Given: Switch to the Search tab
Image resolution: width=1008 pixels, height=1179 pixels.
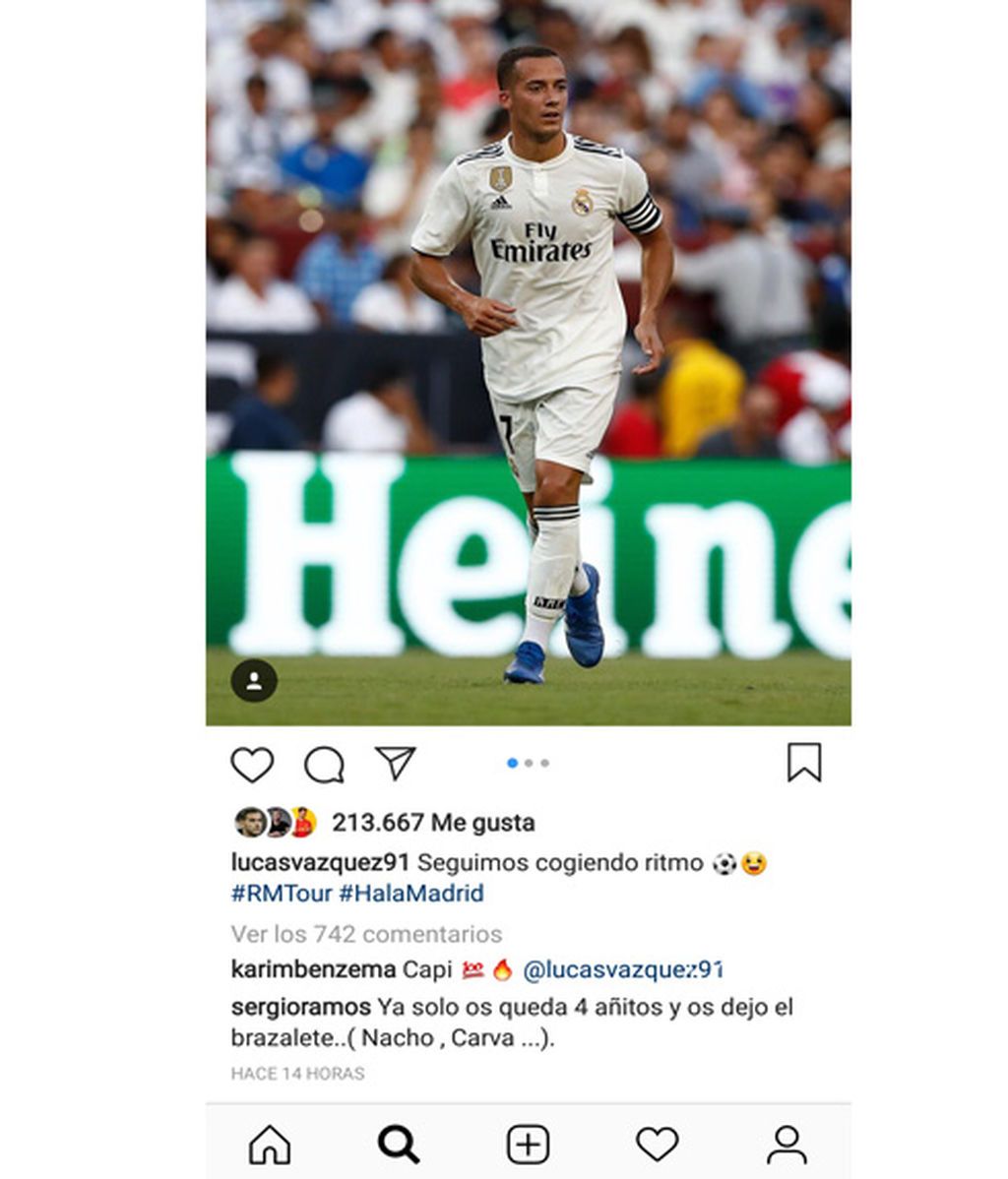Looking at the screenshot, I should click(399, 1145).
